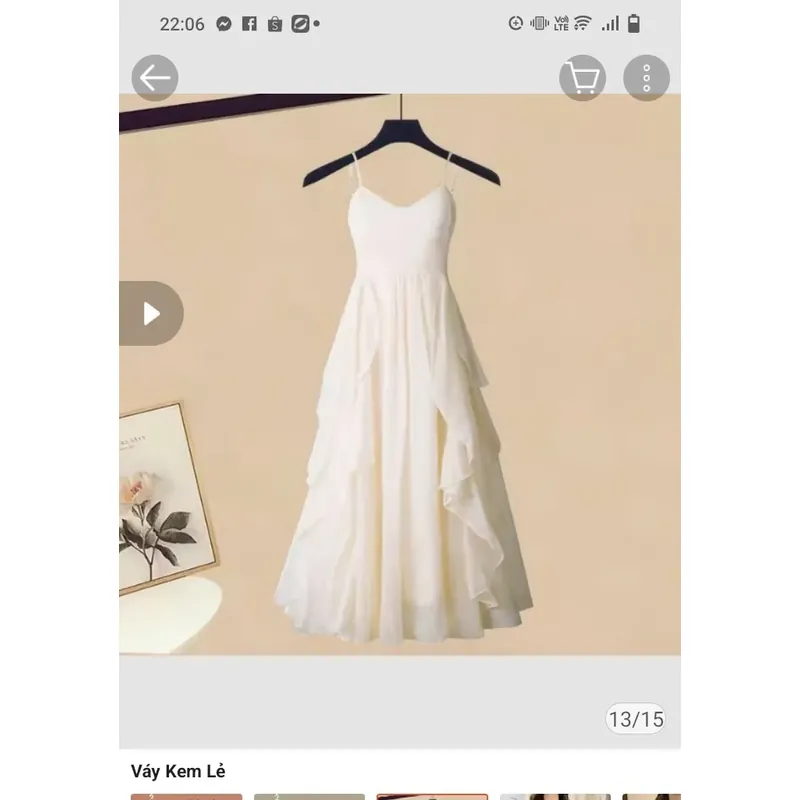Open the shopping cart
Screen dimensions: 800x800
tap(582, 78)
